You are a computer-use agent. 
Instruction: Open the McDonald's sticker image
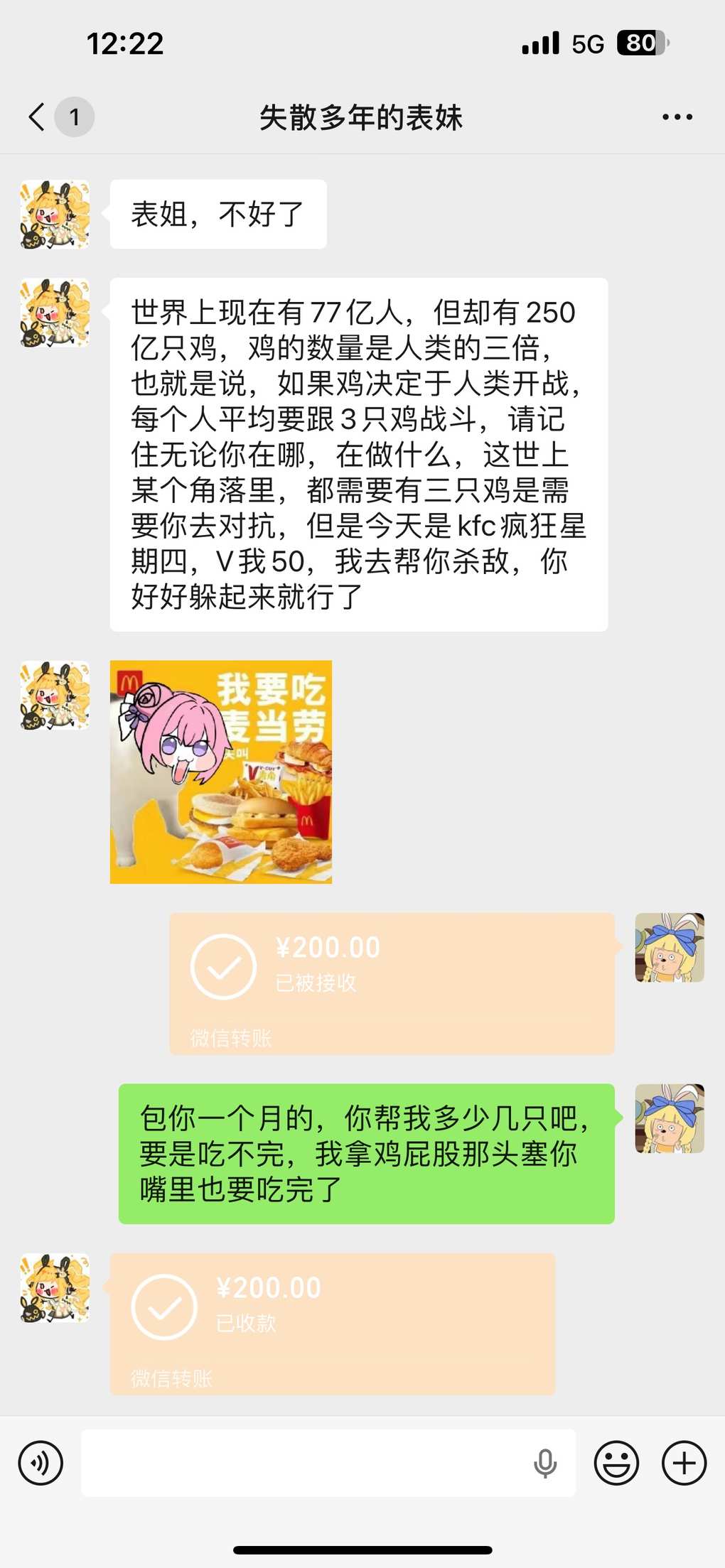(221, 772)
